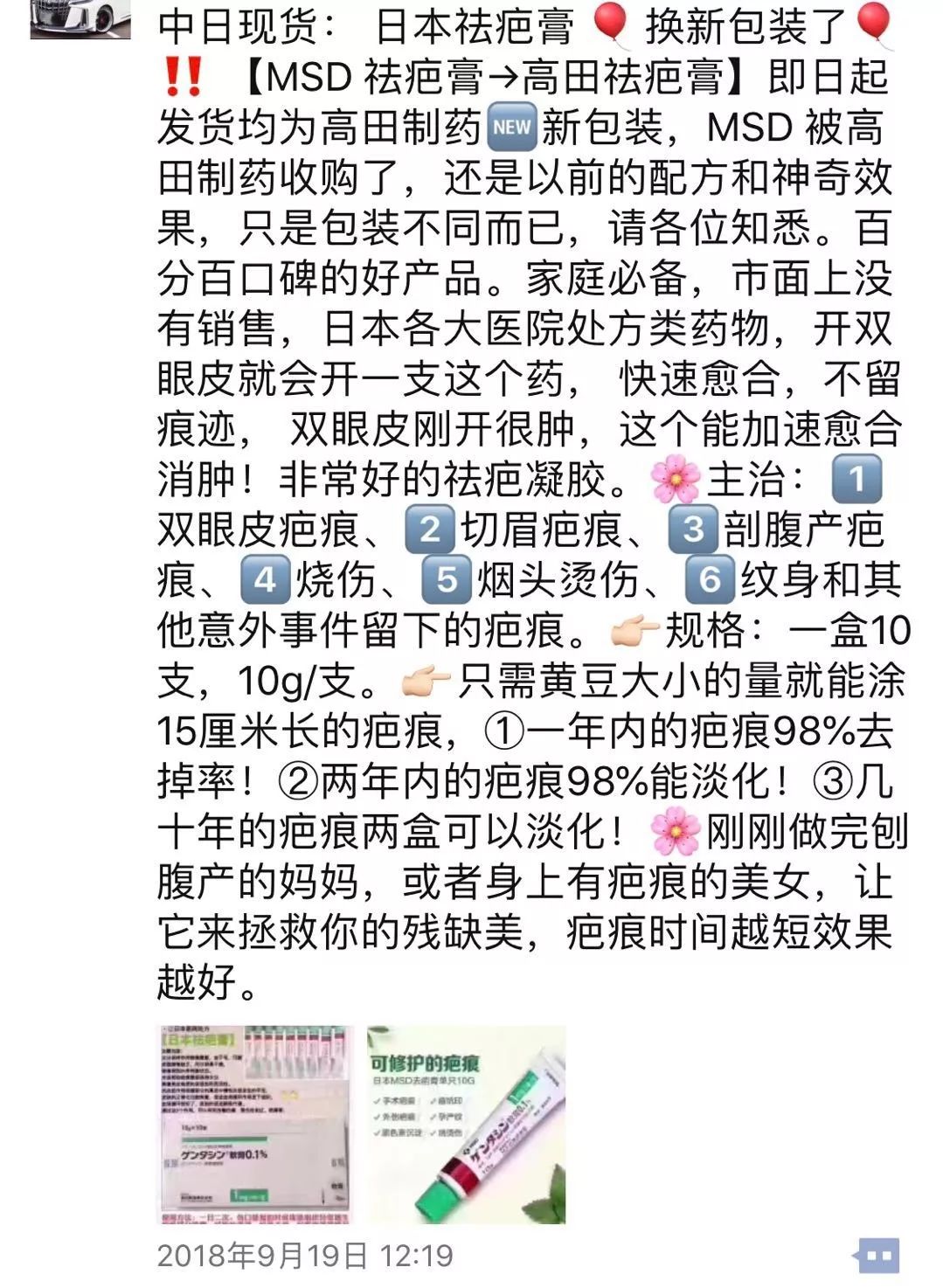Click the pointing finger emoji before 规格
943x1288 pixels.
point(631,627)
